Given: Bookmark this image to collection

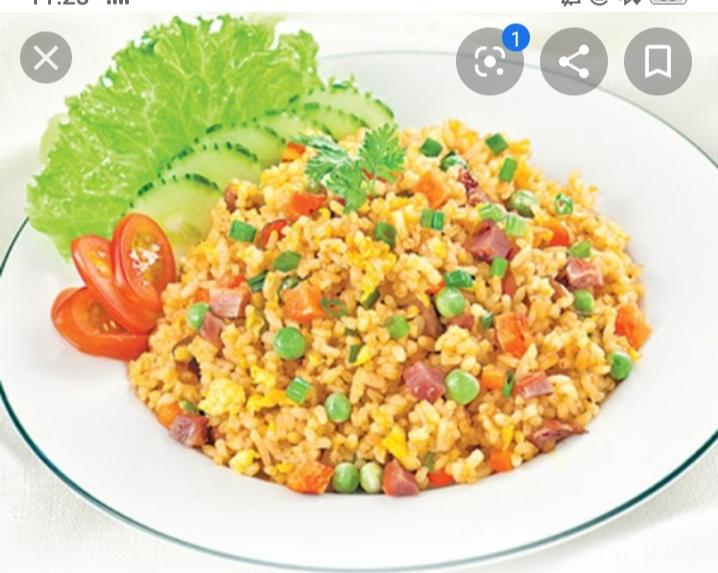Looking at the screenshot, I should [658, 62].
